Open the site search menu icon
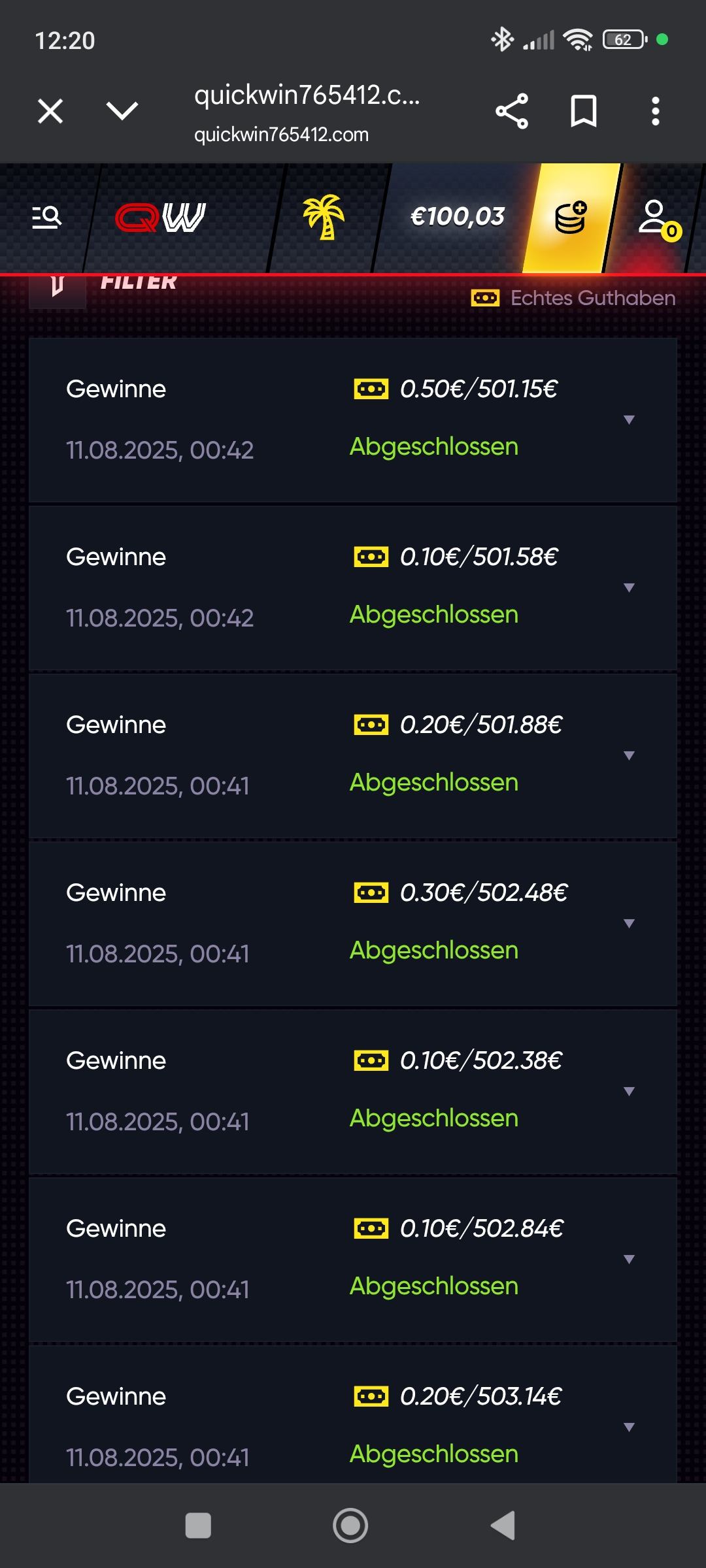 pos(47,217)
